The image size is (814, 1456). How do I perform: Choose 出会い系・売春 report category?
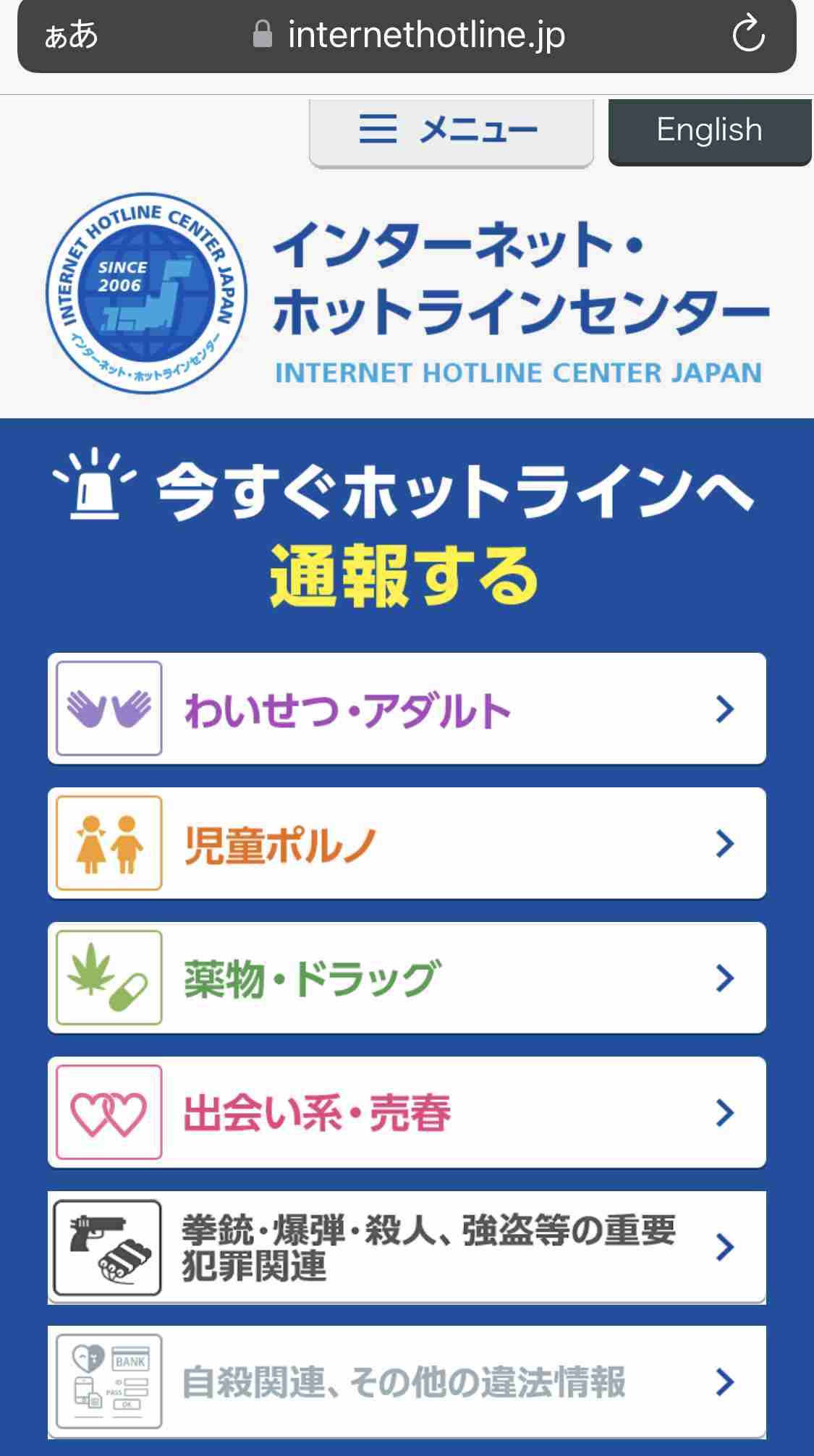pyautogui.click(x=407, y=1112)
